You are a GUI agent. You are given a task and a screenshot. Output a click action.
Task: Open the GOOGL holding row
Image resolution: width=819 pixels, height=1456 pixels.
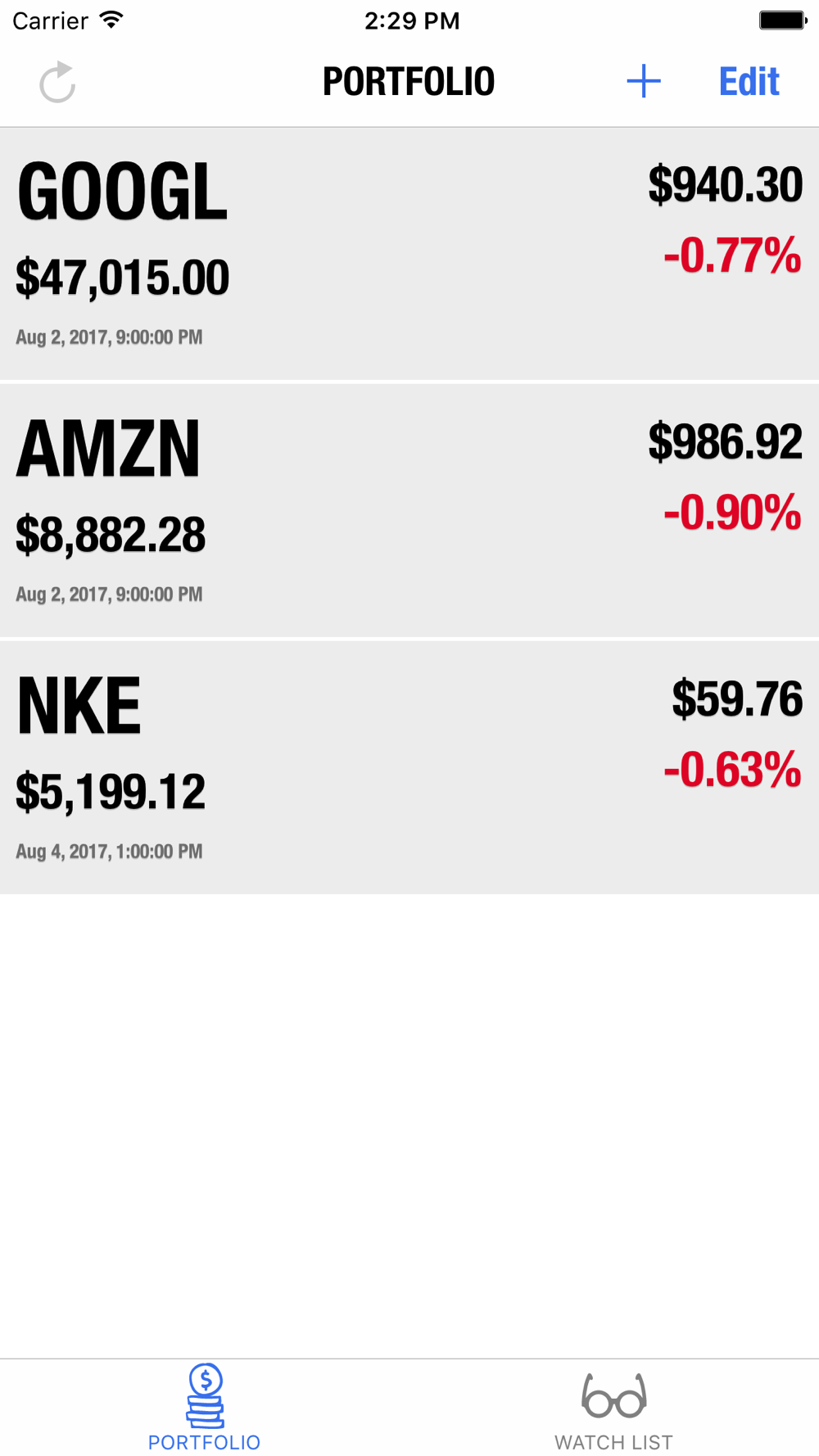[x=409, y=254]
